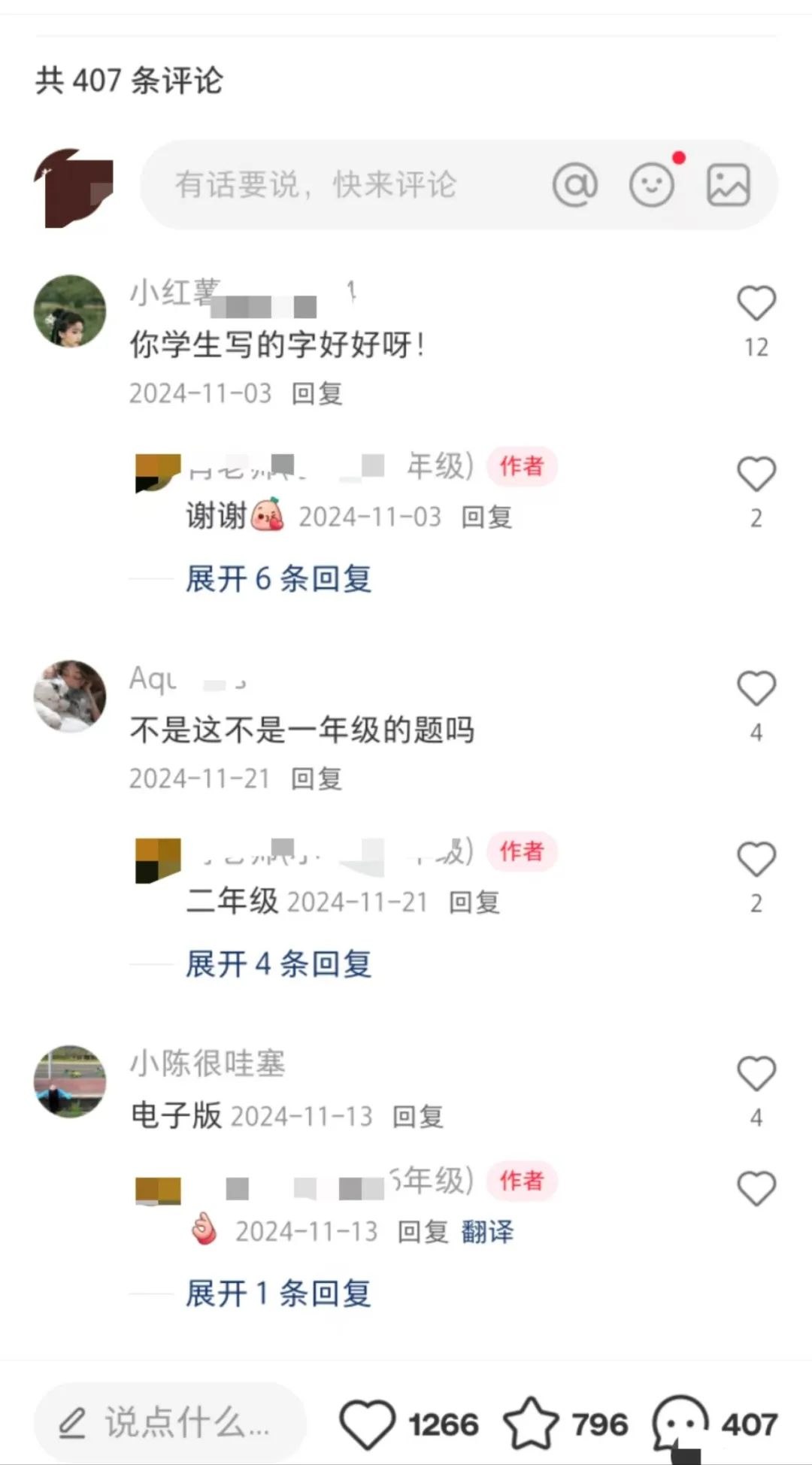Viewport: 812px width, 1465px height.
Task: Like the author's 谢谢 reply
Action: click(x=756, y=475)
